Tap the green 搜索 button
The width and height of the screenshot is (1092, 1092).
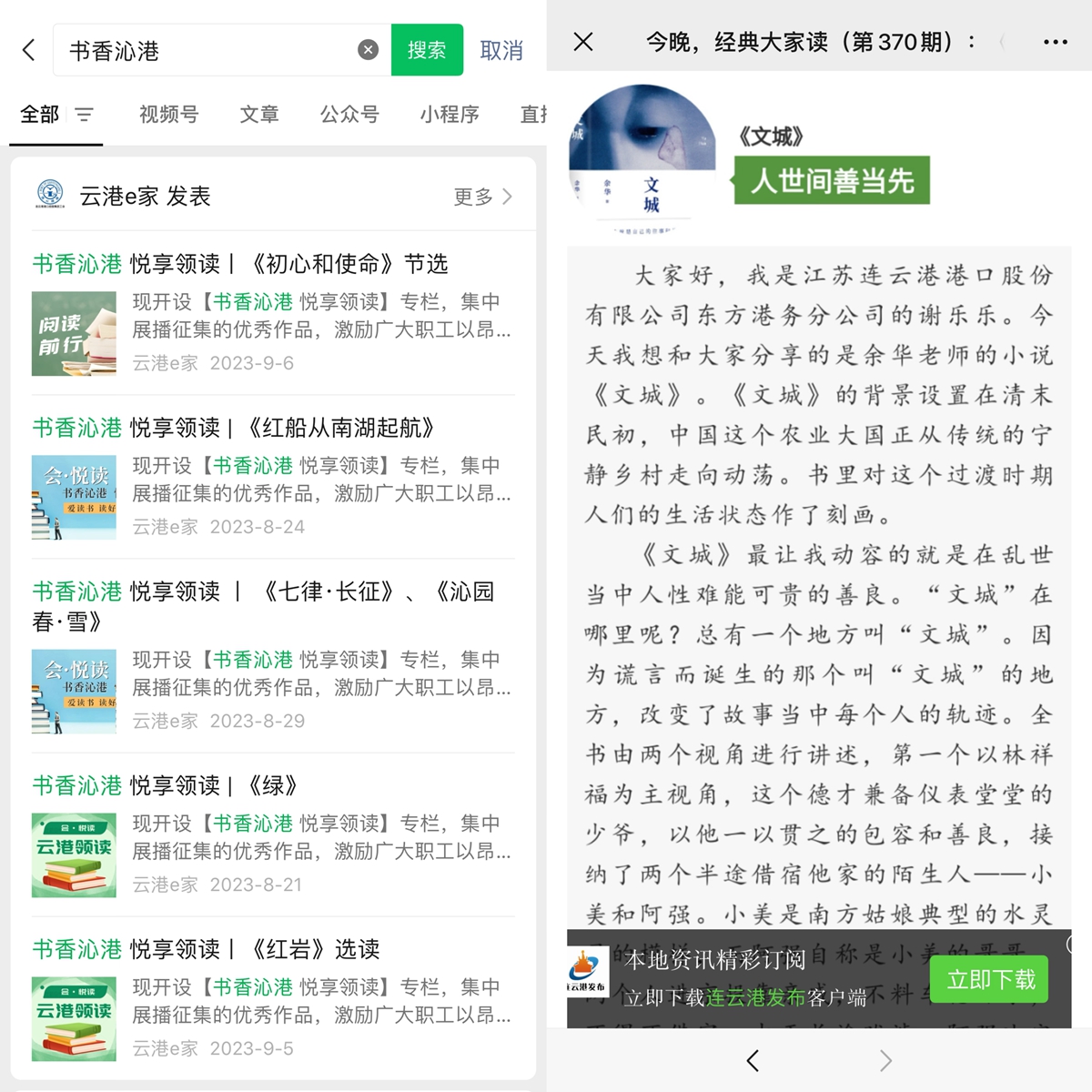(427, 50)
